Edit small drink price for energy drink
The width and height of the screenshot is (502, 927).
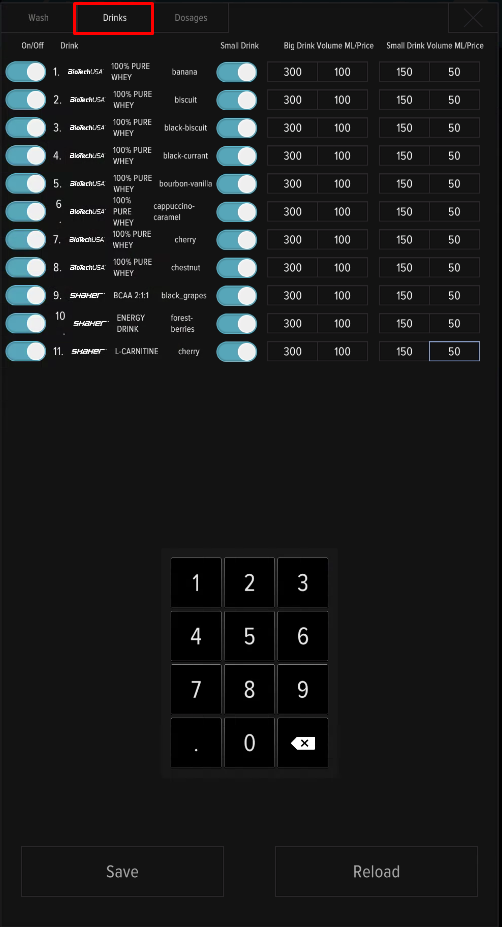pos(454,323)
